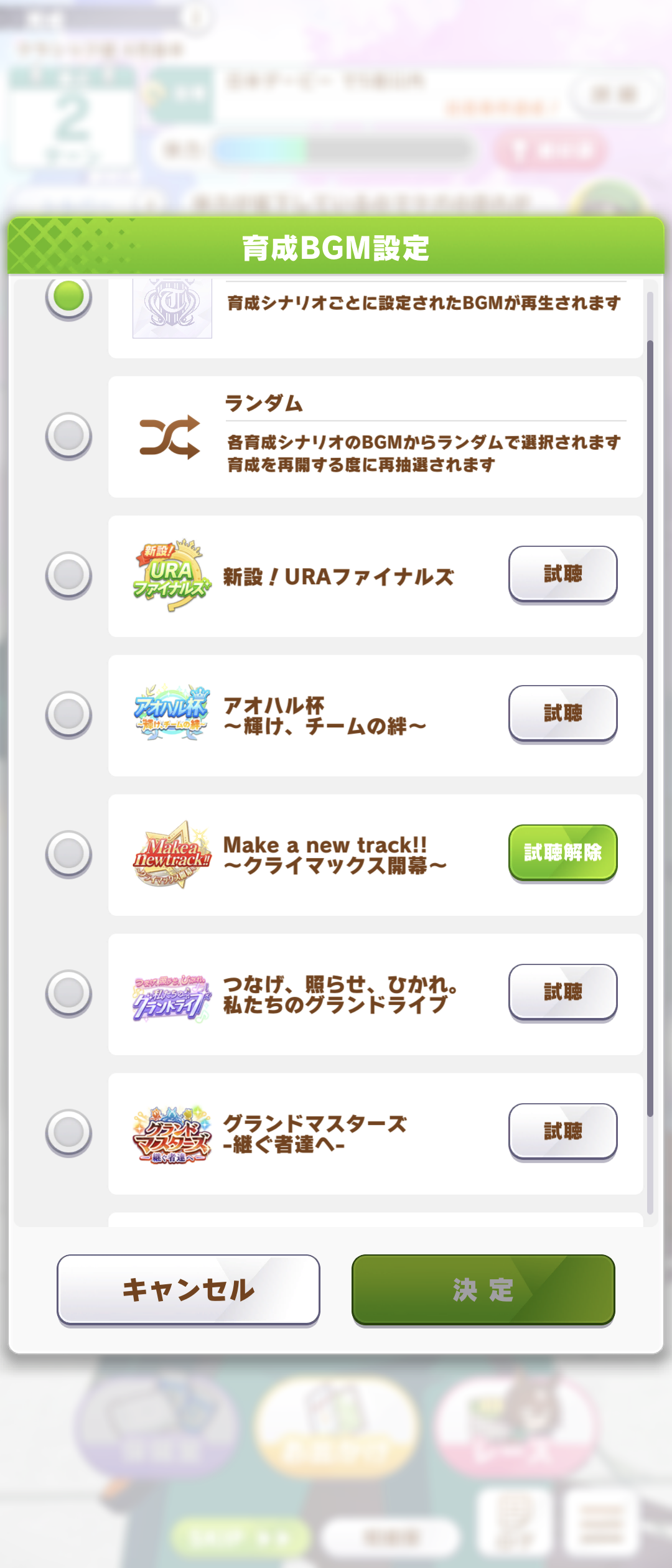Select 私たちのグランドライブ radio button
The image size is (672, 1568).
(x=68, y=992)
